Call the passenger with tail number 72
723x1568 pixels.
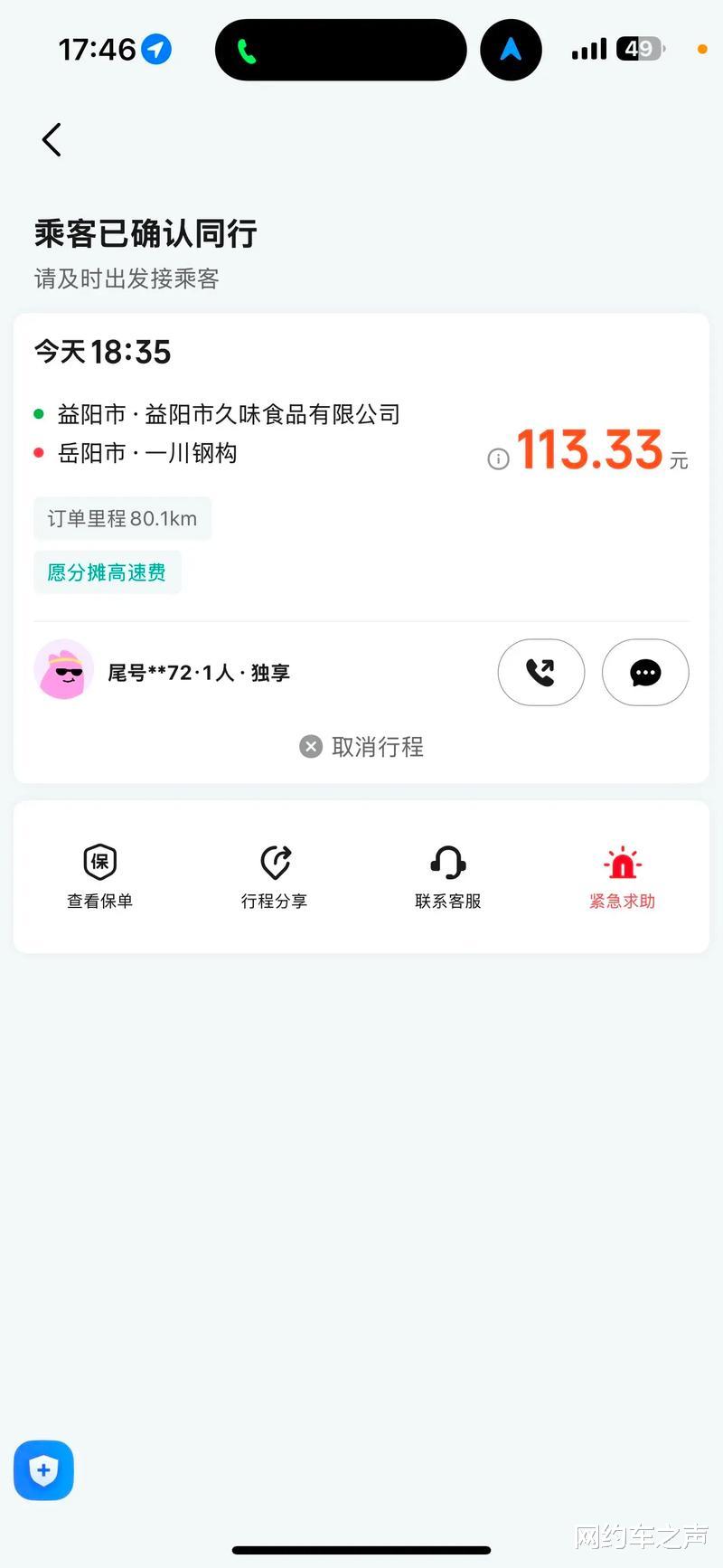[x=540, y=672]
